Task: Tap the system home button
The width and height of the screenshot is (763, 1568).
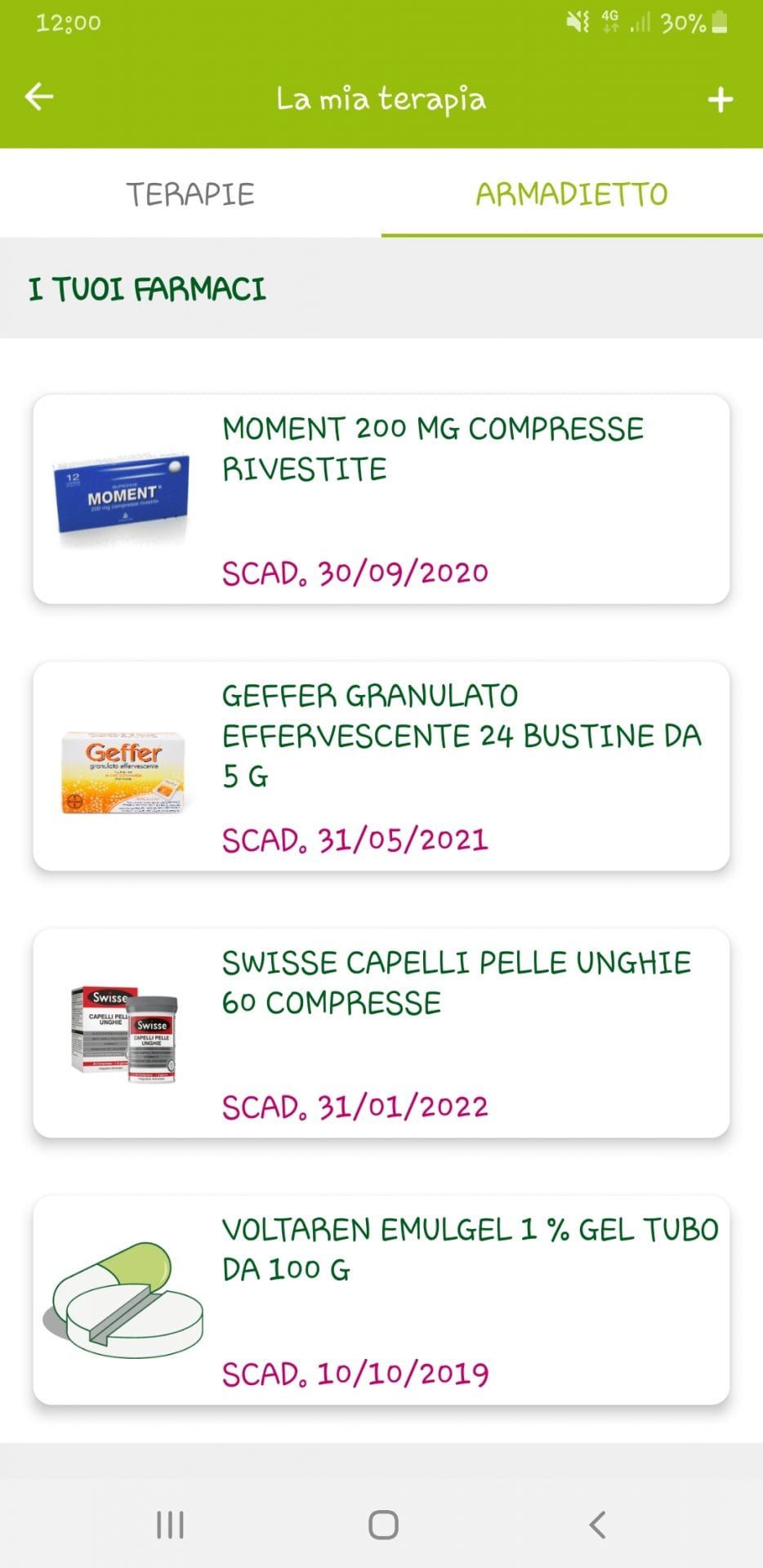Action: 383,1525
